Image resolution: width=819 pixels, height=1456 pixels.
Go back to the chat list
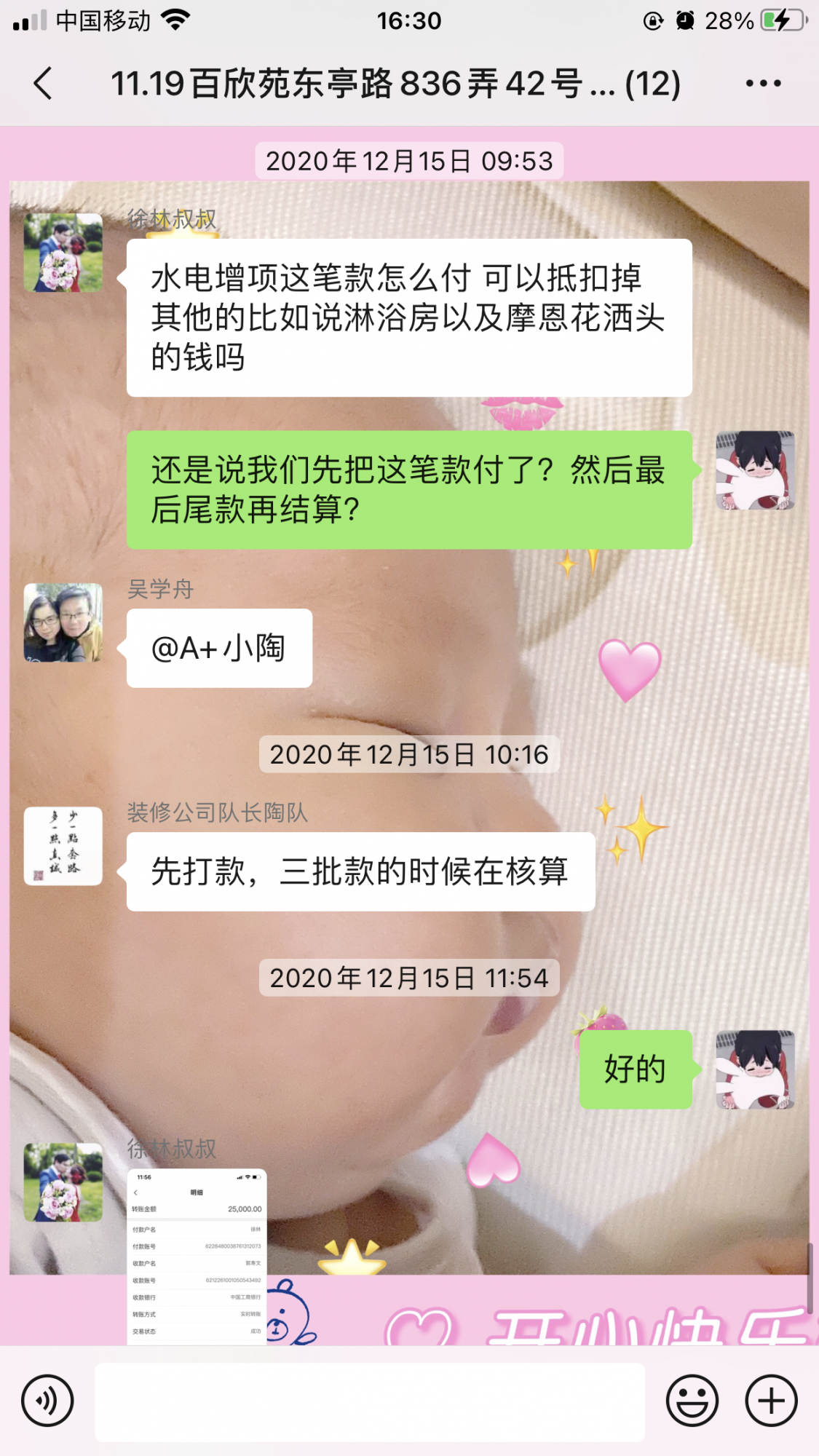tap(44, 84)
